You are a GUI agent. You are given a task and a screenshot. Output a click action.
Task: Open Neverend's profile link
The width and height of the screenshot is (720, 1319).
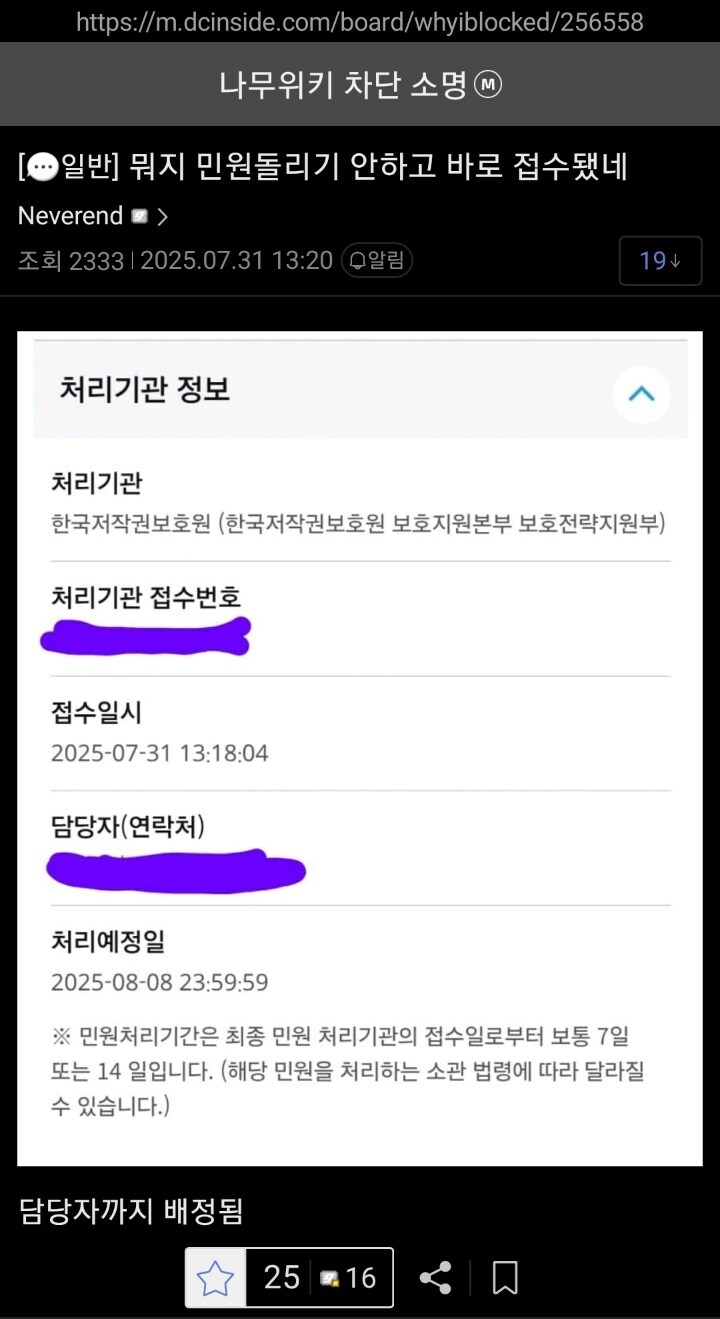70,215
